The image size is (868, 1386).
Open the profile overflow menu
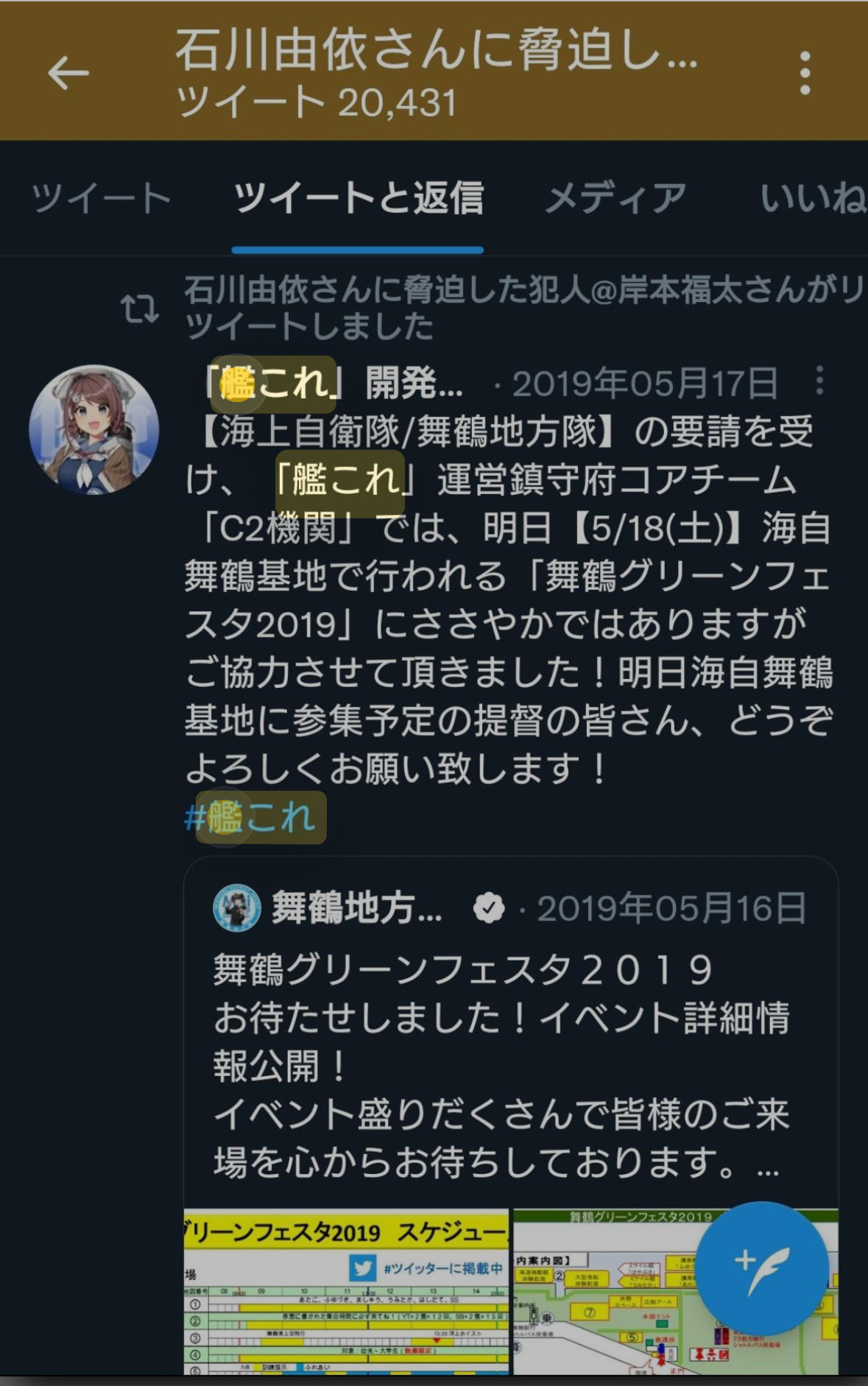pos(805,73)
